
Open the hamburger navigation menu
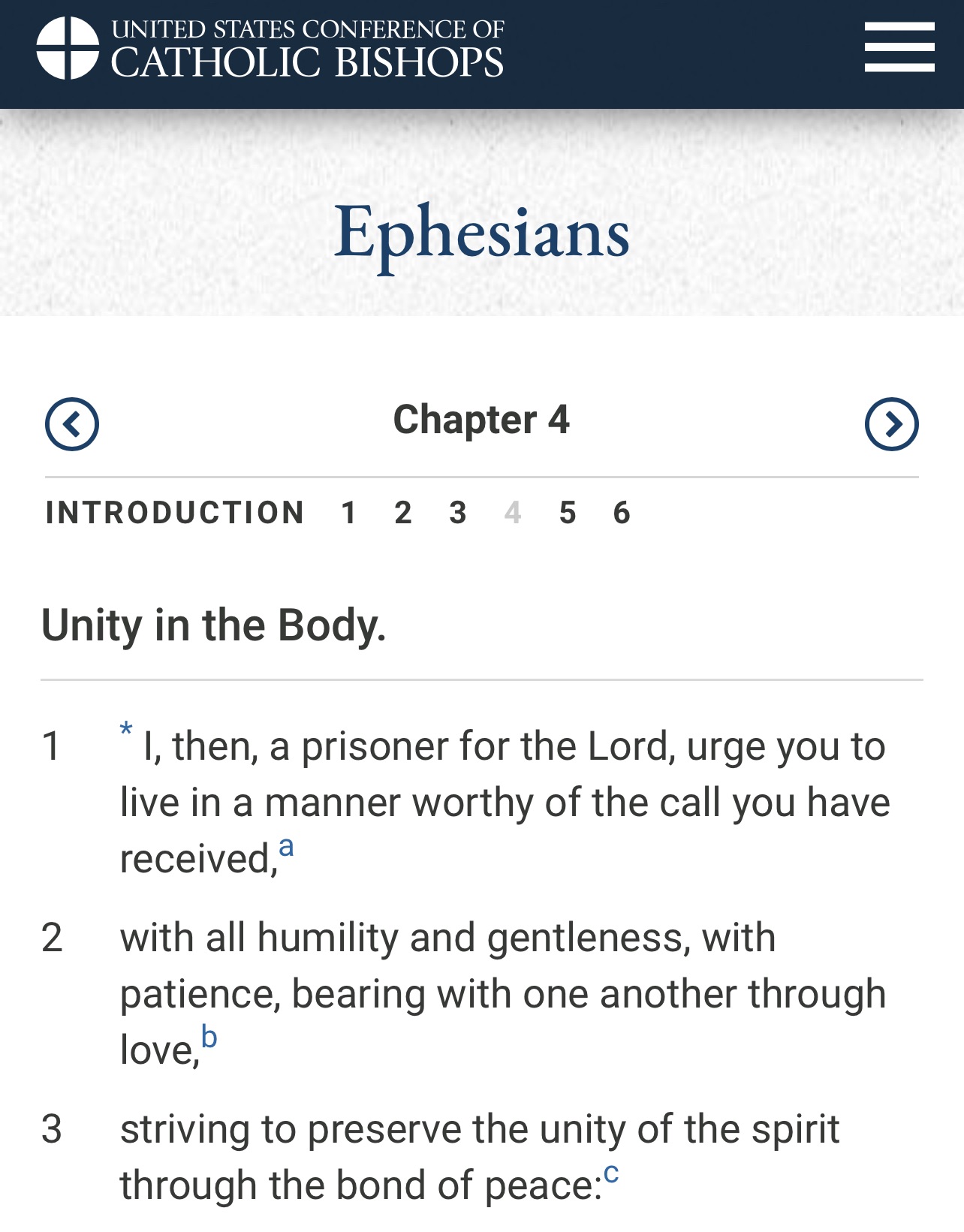pyautogui.click(x=899, y=47)
